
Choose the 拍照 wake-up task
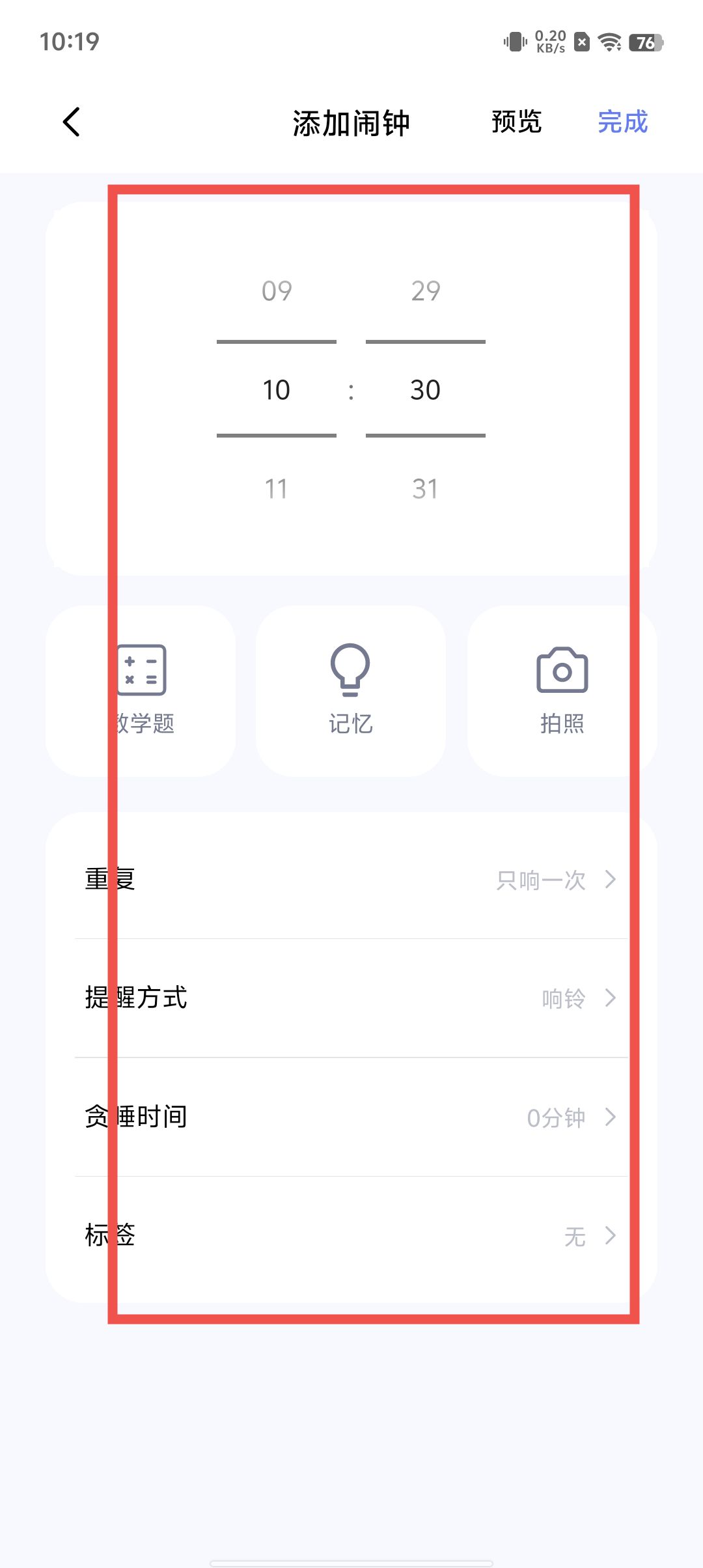(562, 691)
